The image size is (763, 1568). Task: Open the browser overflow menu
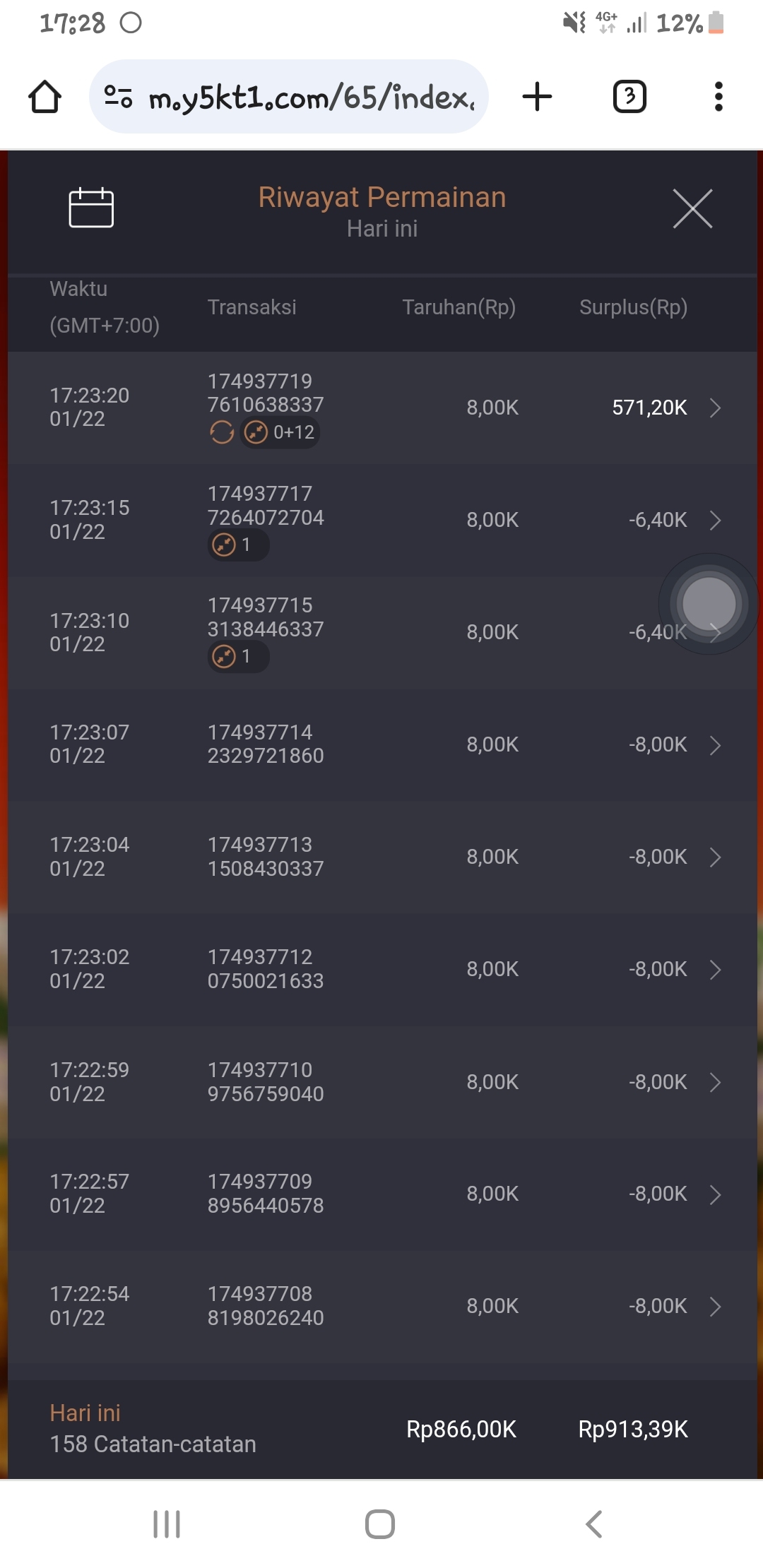(718, 97)
